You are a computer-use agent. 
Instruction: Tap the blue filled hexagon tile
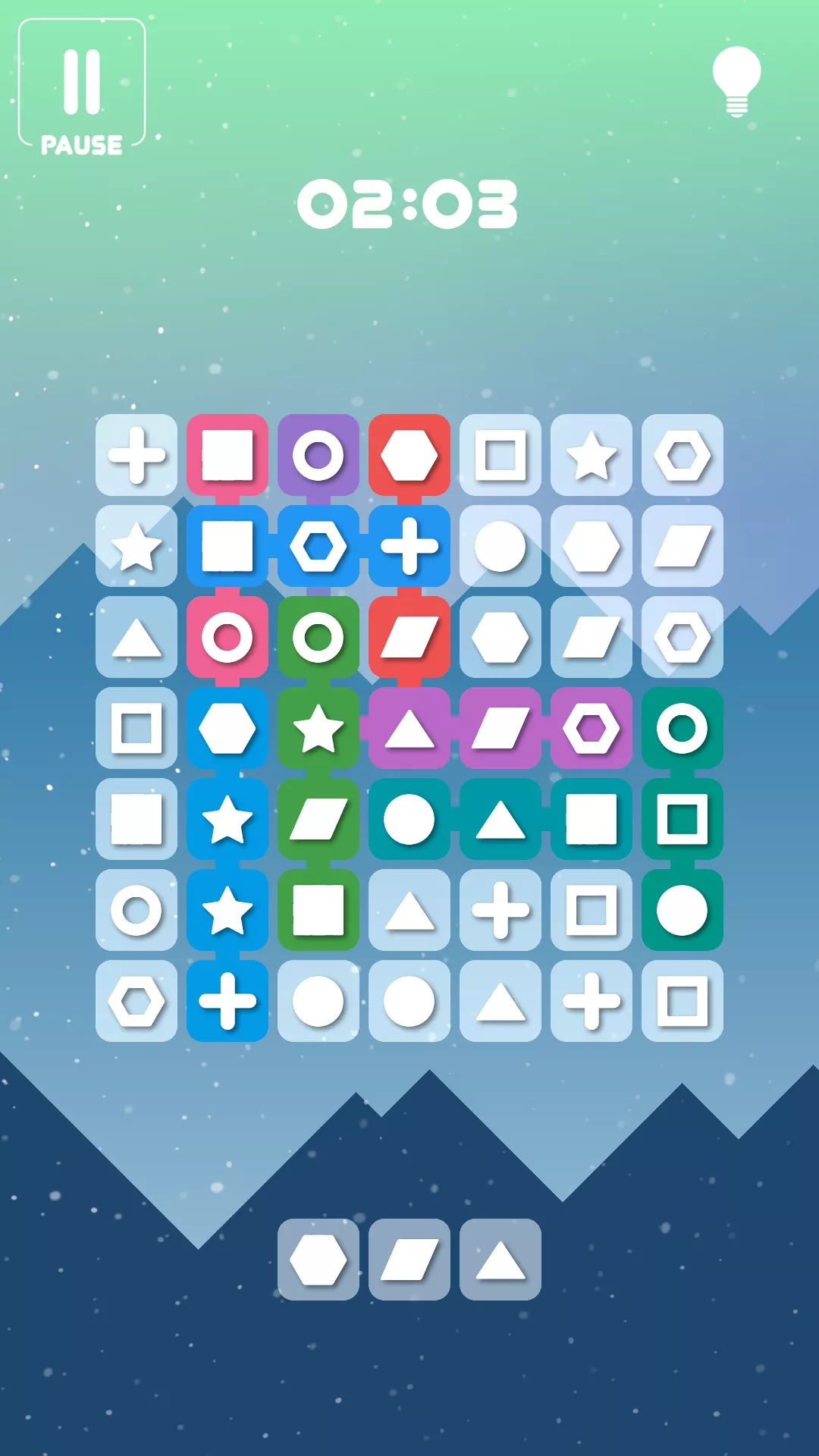coord(227,728)
